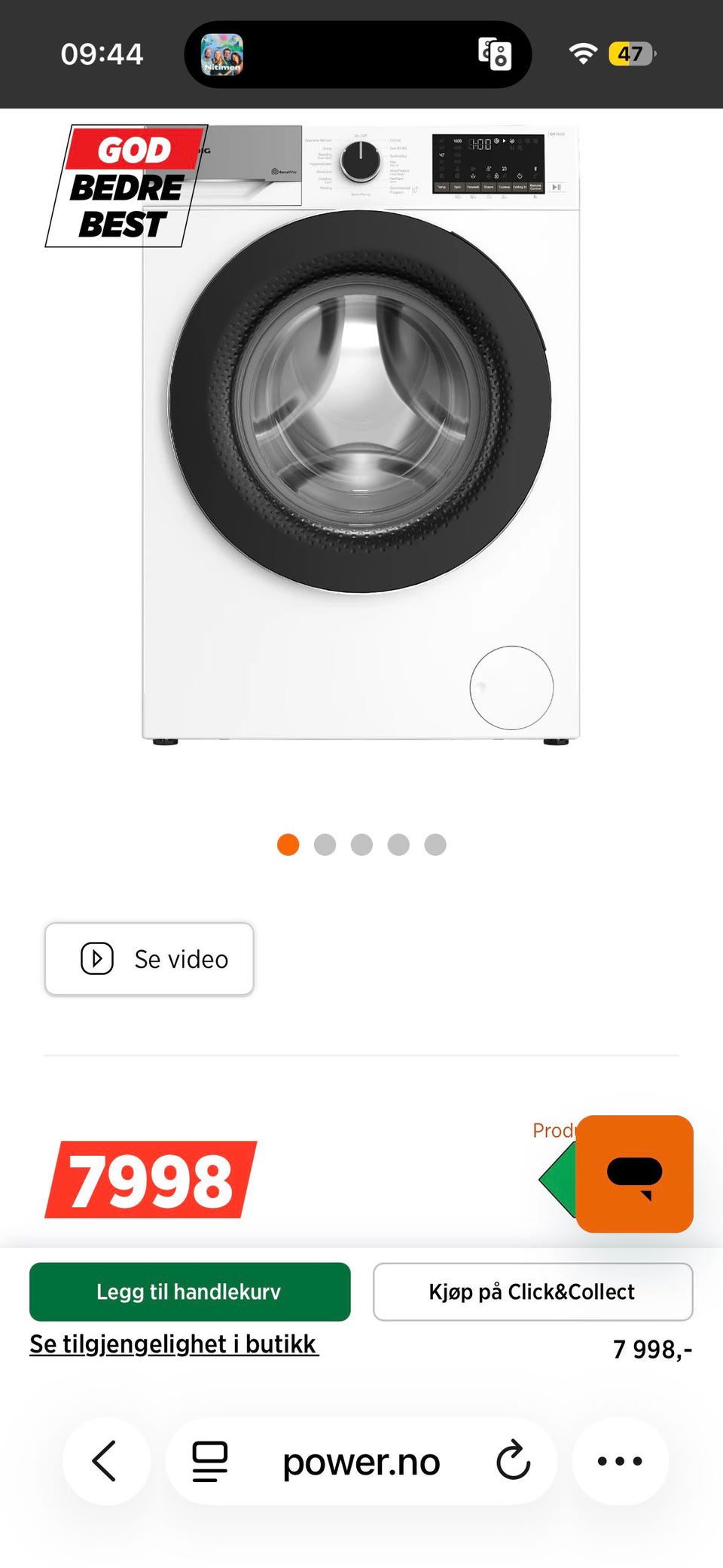Jump to the second product image dot
The image size is (723, 1568).
pos(325,845)
